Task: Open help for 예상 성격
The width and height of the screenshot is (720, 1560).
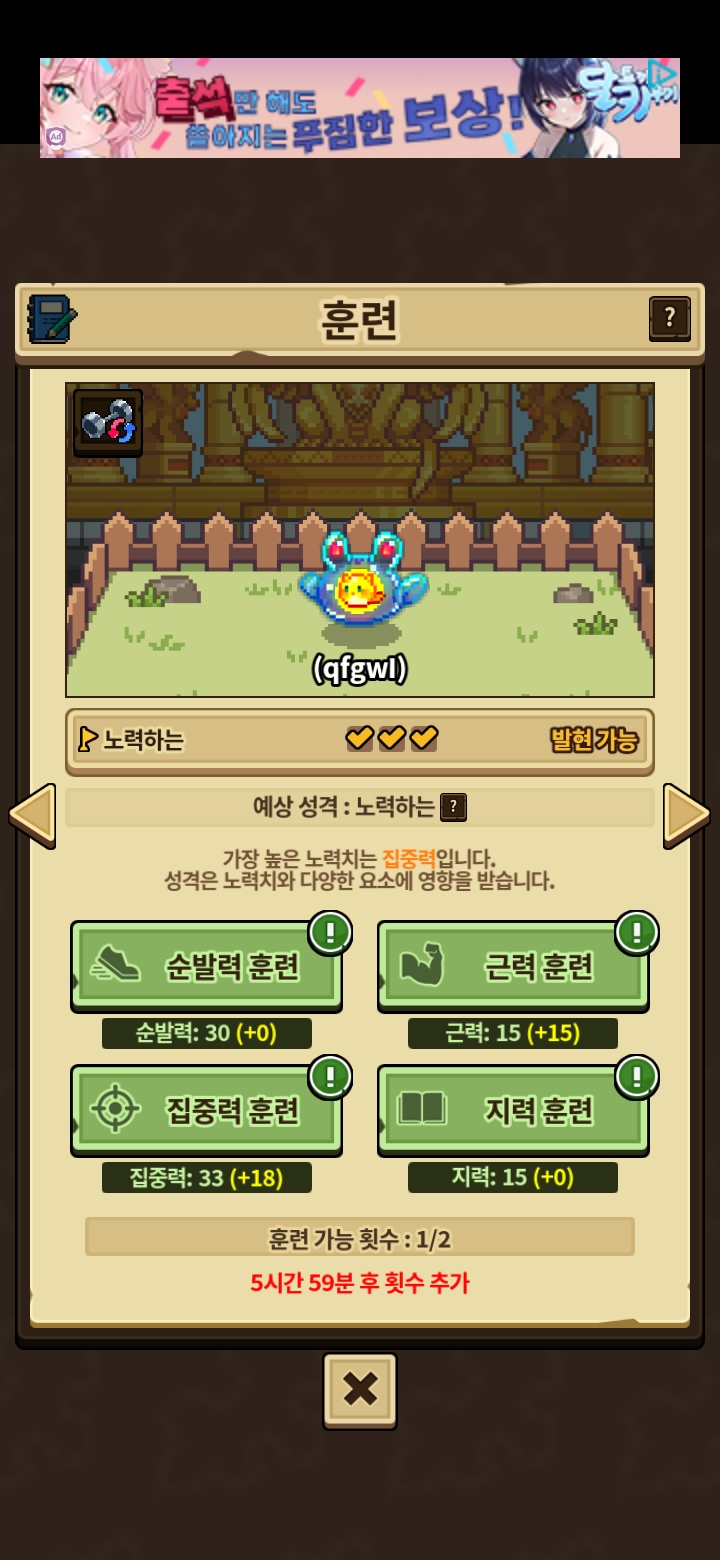Action: 454,807
